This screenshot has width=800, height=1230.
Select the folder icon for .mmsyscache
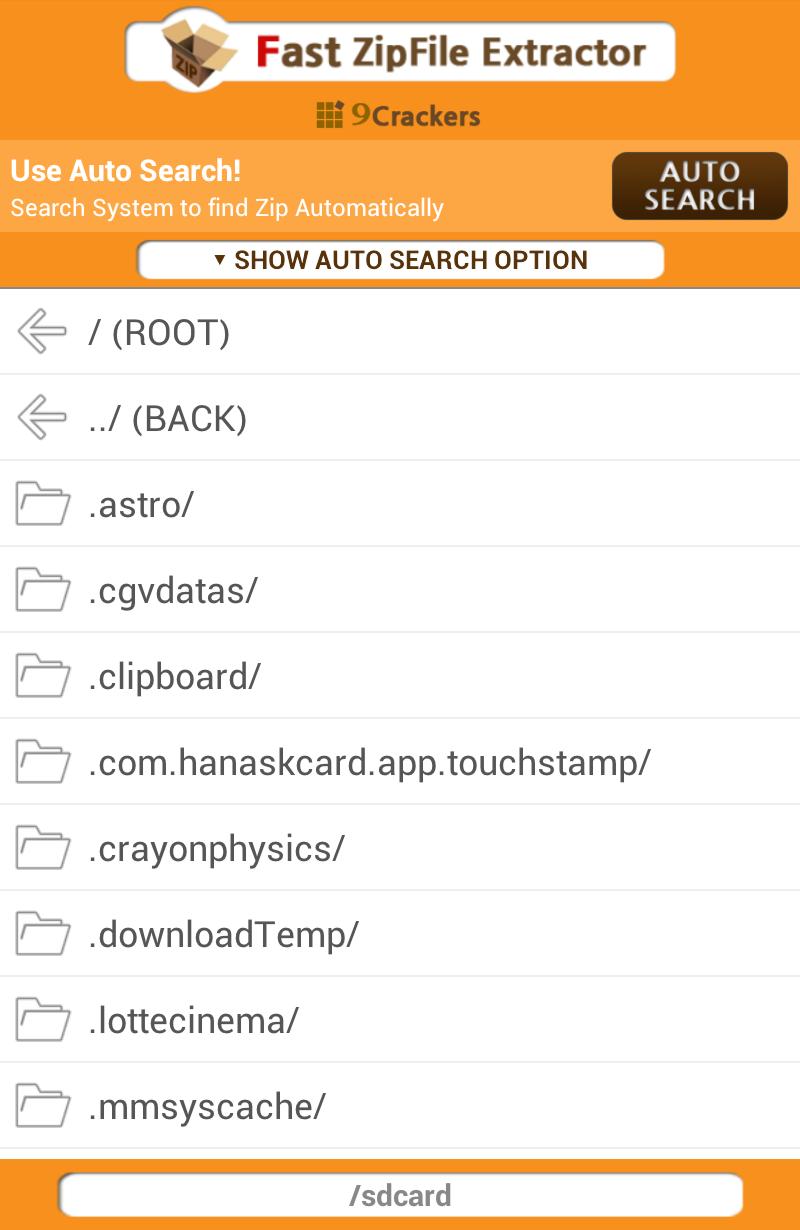click(x=40, y=1105)
